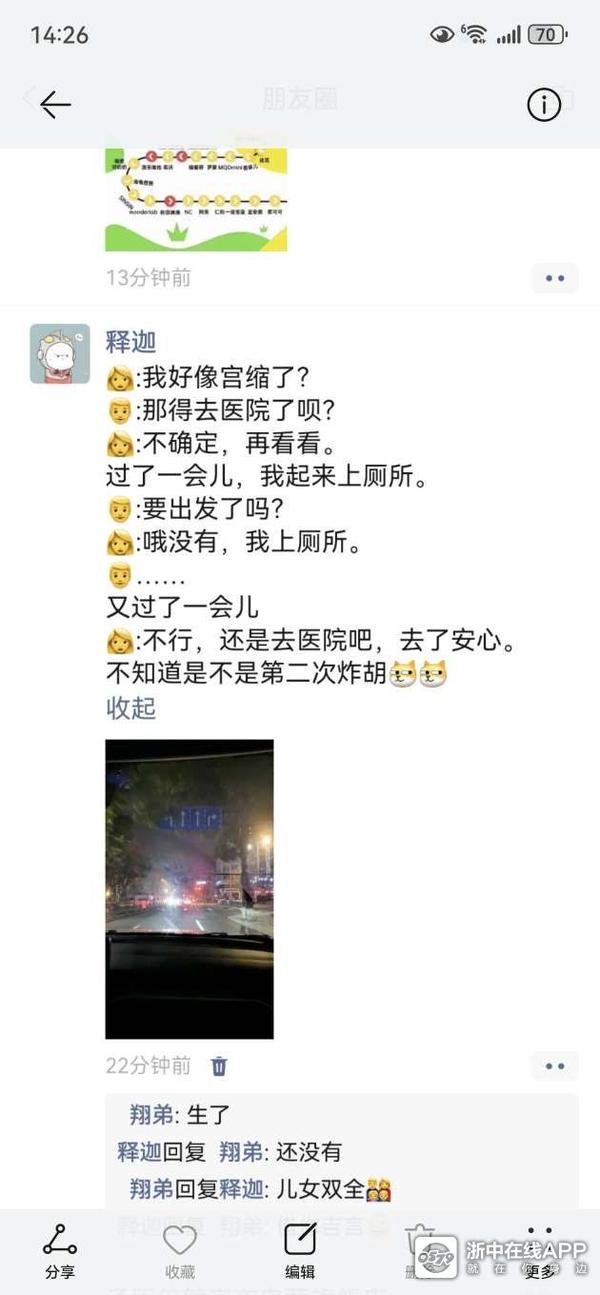Open the 编辑 edit tool
This screenshot has height=1295, width=600.
click(x=300, y=1251)
